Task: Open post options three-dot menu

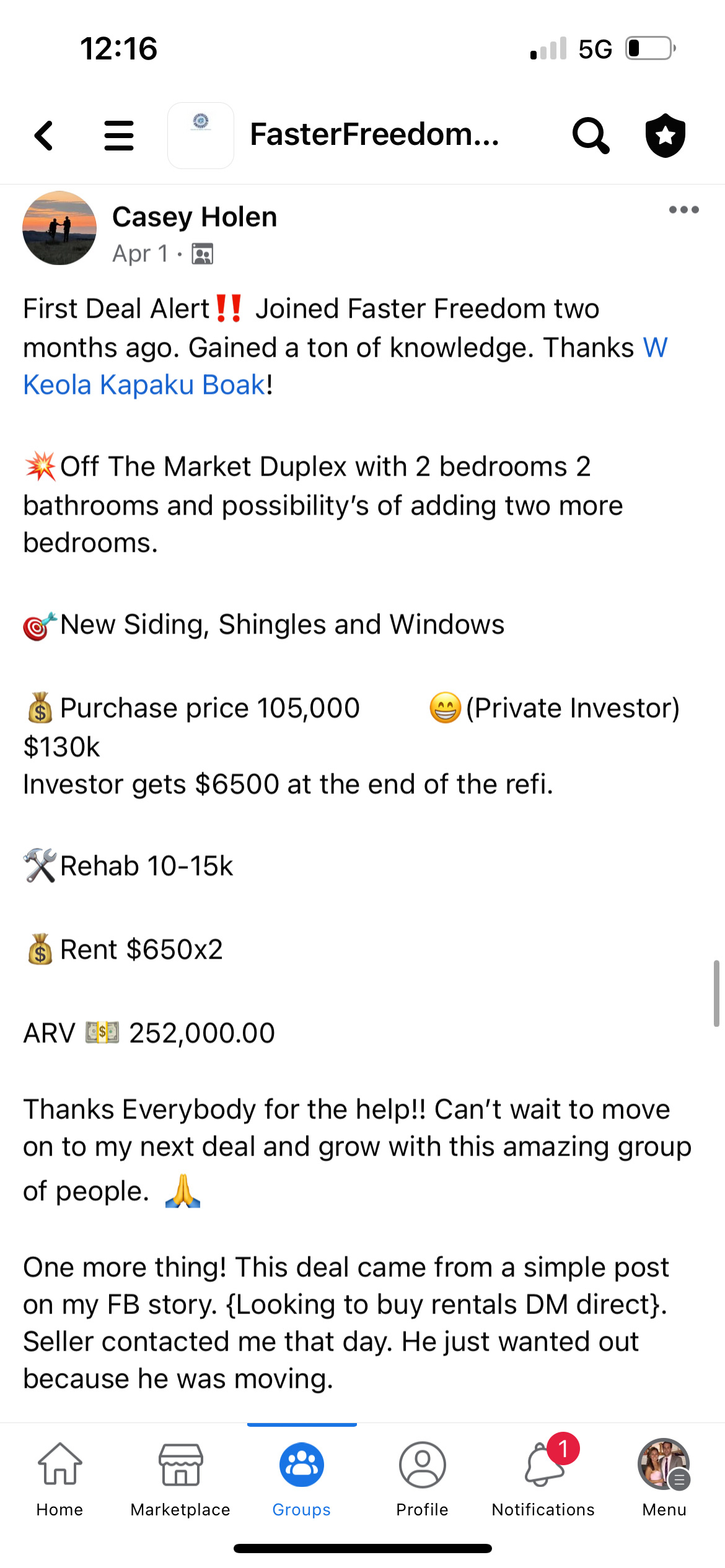Action: (x=683, y=210)
